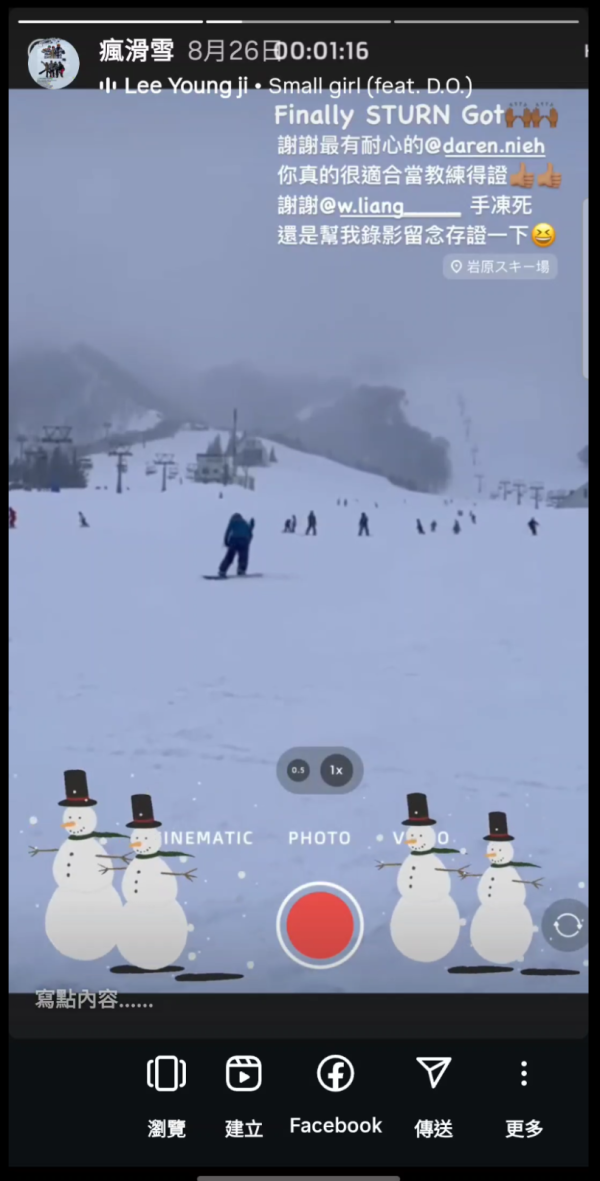600x1181 pixels.
Task: Share this story to Facebook
Action: (335, 1093)
